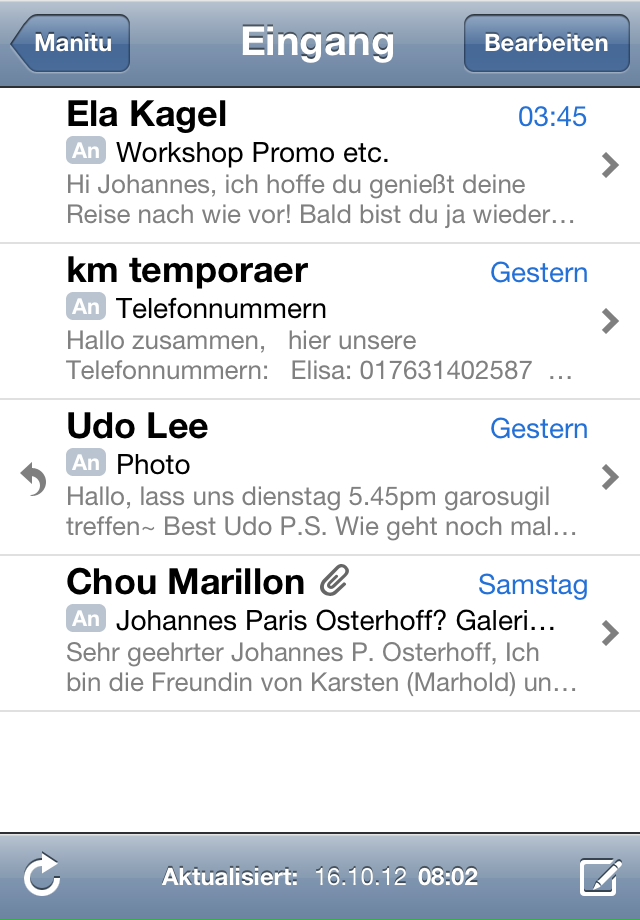Viewport: 640px width, 920px height.
Task: Open km temporaer's Telefonnummern email
Action: 320,322
